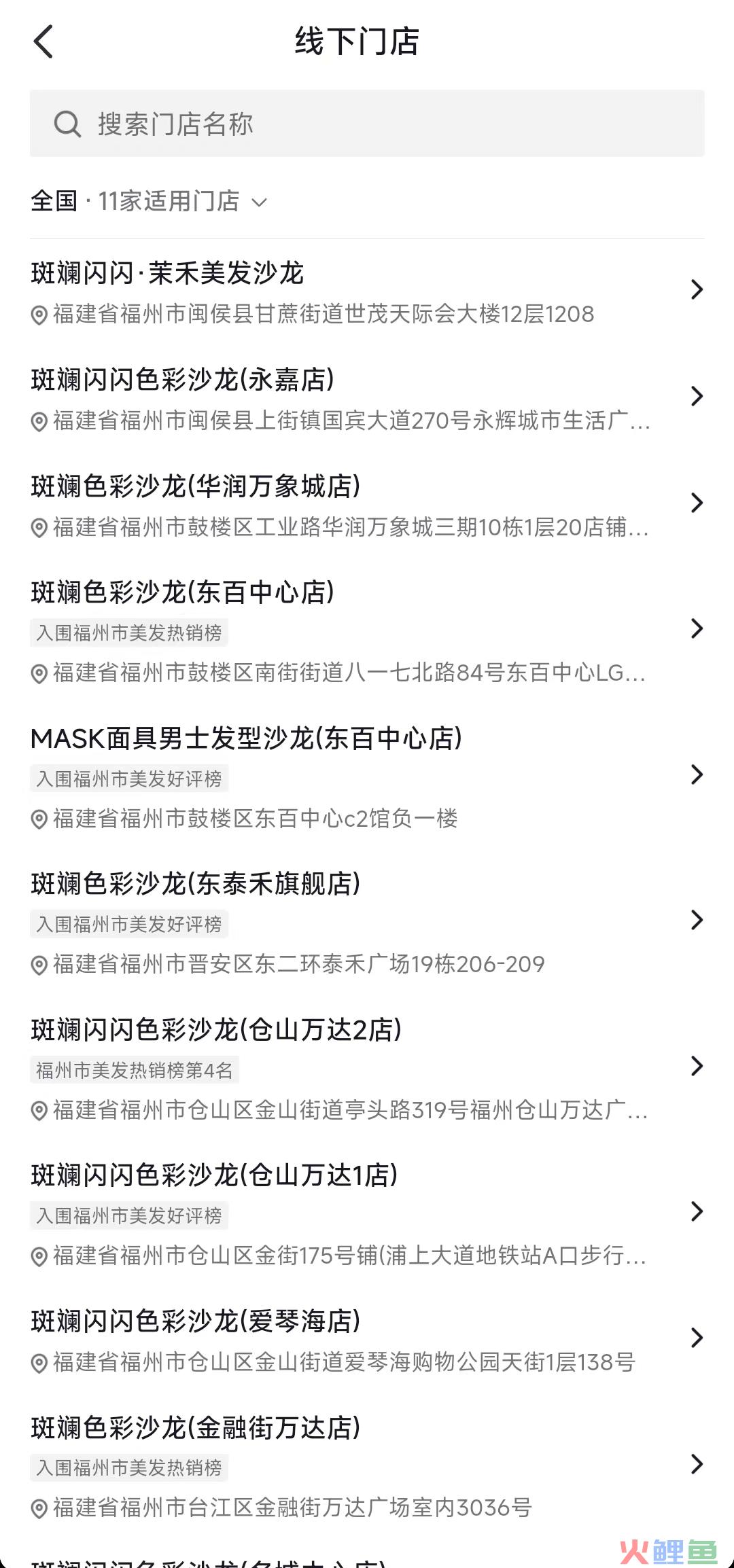Viewport: 734px width, 1568px height.
Task: Click the 入围福州市美发热销榜 badge
Action: [130, 632]
